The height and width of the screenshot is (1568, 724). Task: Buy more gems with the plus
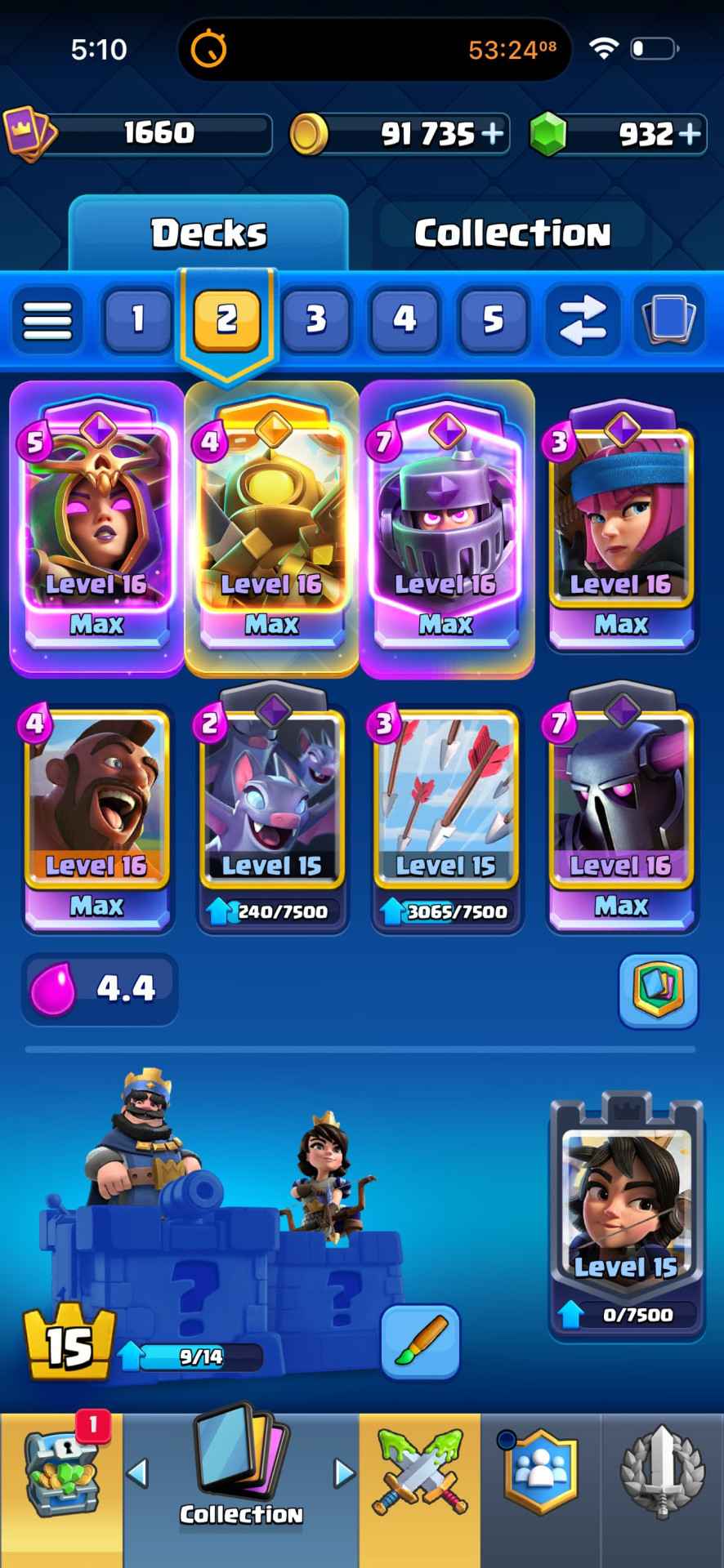pyautogui.click(x=689, y=133)
